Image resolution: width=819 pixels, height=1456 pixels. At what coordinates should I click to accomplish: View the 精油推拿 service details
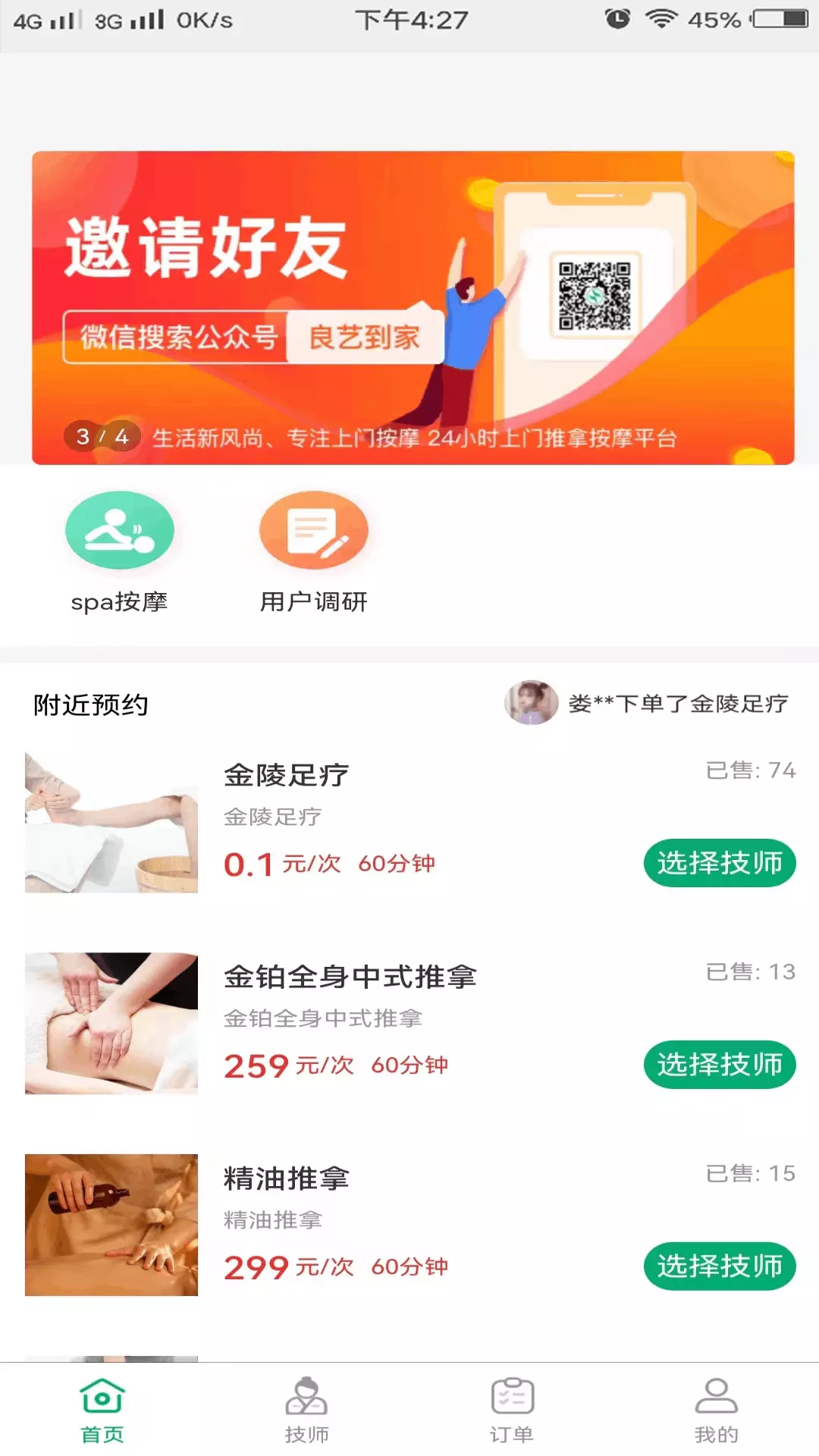click(409, 1225)
